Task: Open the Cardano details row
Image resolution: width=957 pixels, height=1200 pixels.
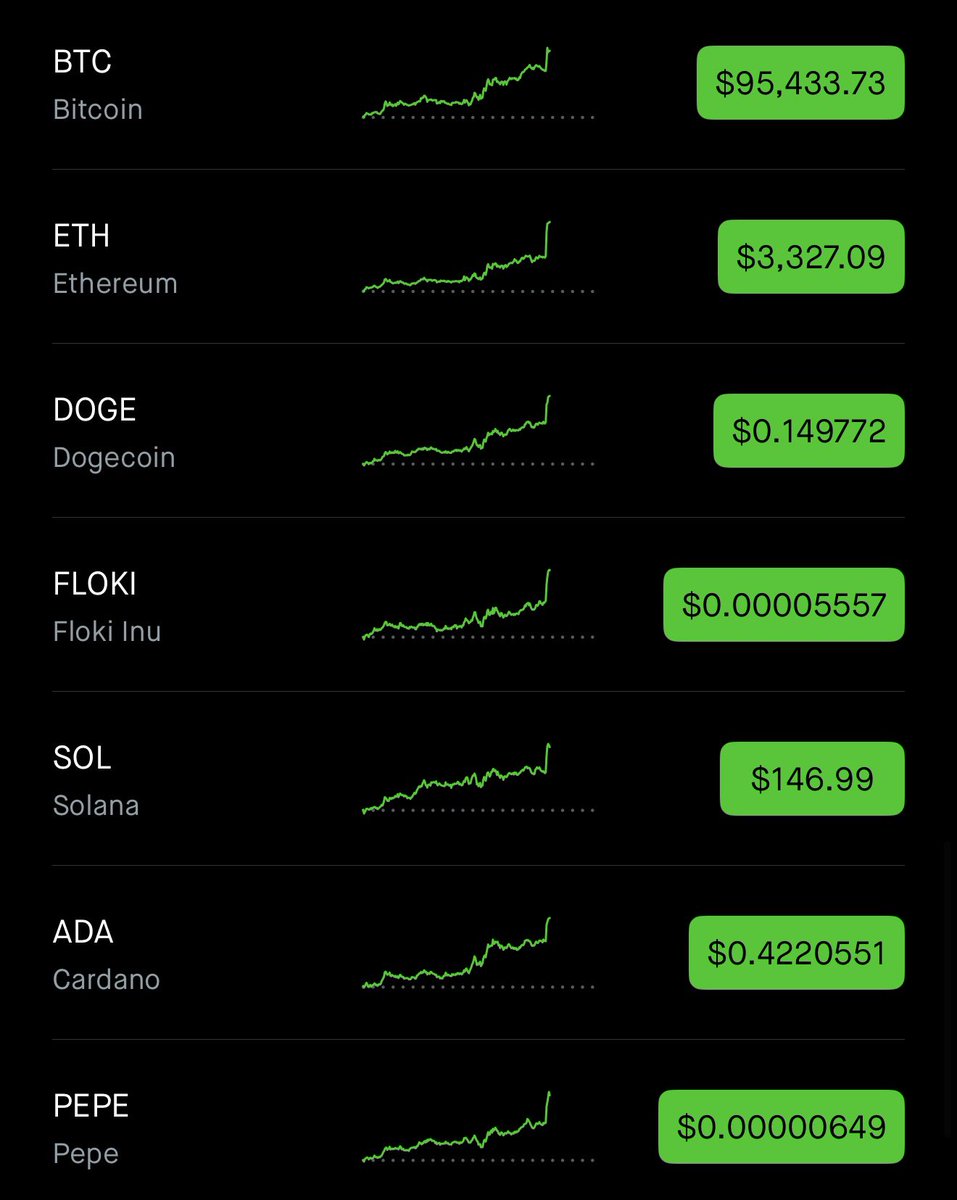Action: [106, 954]
